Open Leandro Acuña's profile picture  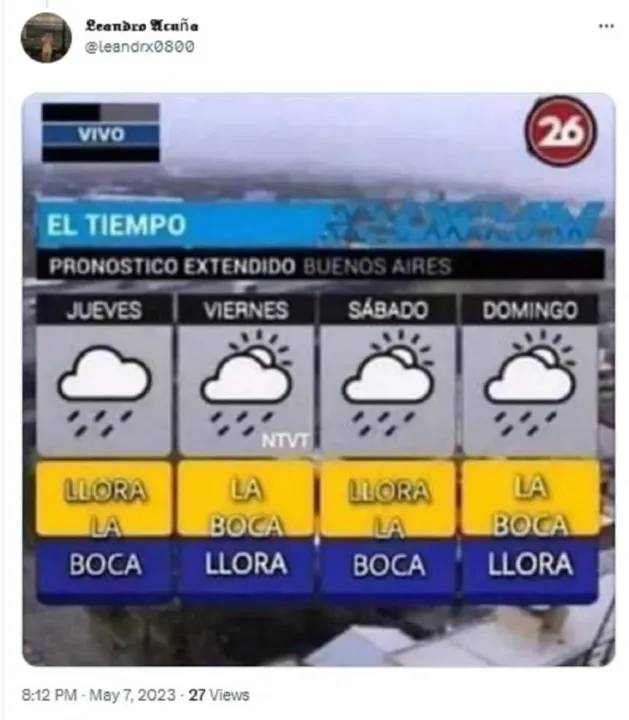point(46,37)
